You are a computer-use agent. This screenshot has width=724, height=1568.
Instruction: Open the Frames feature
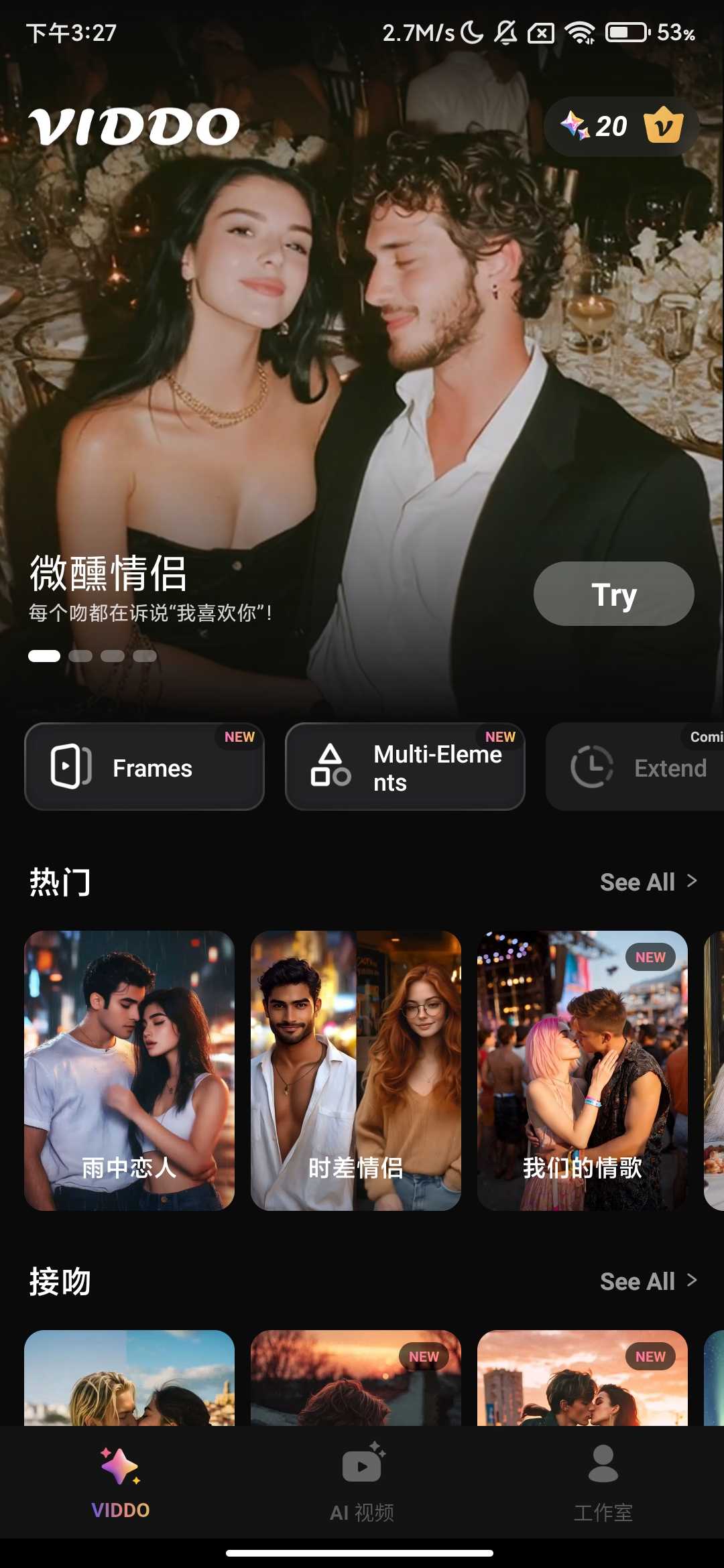(144, 767)
